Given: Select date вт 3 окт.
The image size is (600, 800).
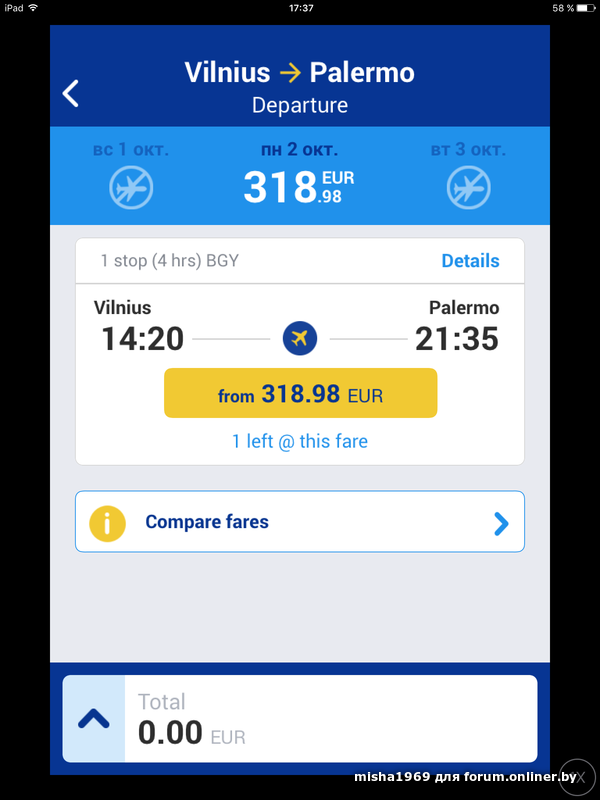Looking at the screenshot, I should pyautogui.click(x=467, y=174).
